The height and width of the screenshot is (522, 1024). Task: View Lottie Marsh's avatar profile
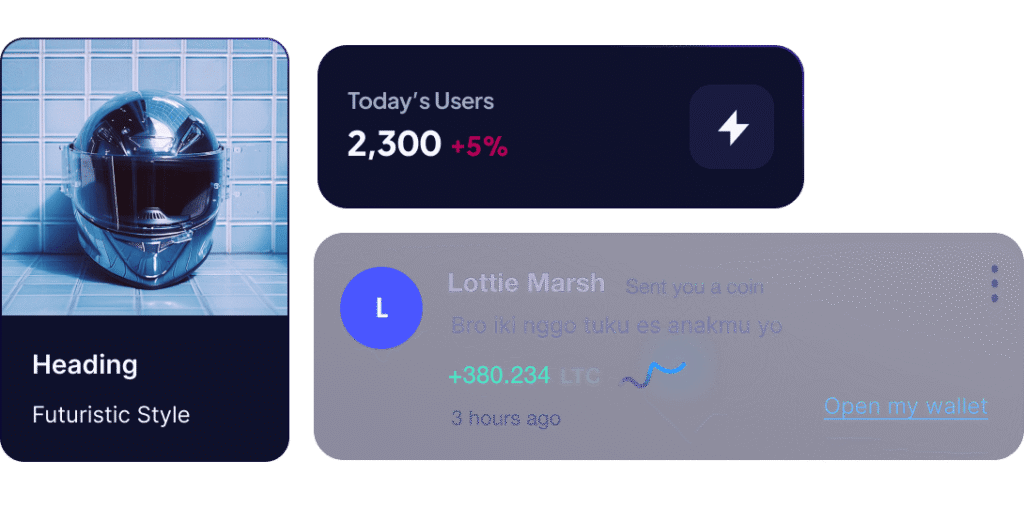click(381, 308)
